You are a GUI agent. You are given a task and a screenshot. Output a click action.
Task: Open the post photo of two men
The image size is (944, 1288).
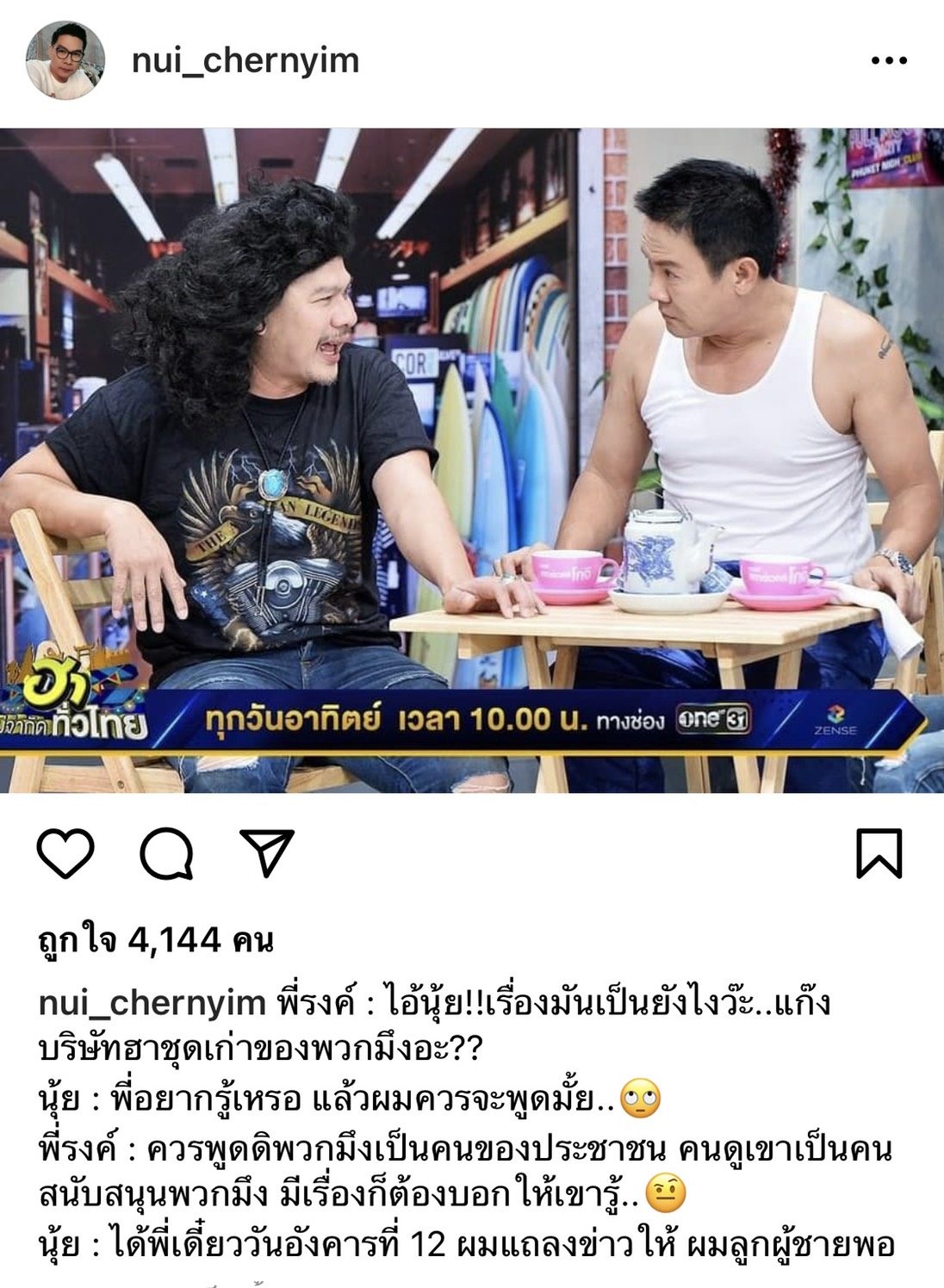point(472,461)
